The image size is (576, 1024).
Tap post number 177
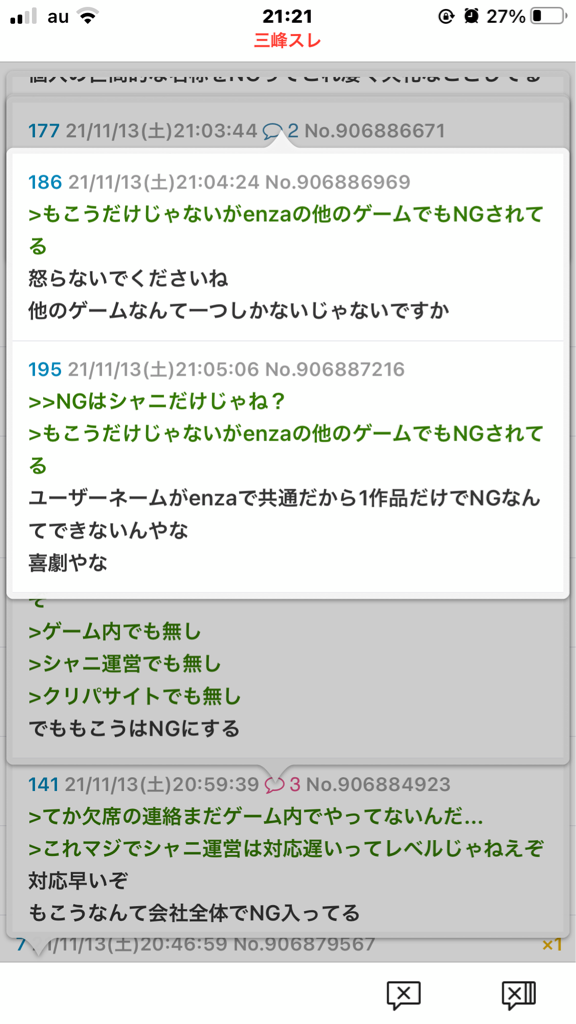44,131
